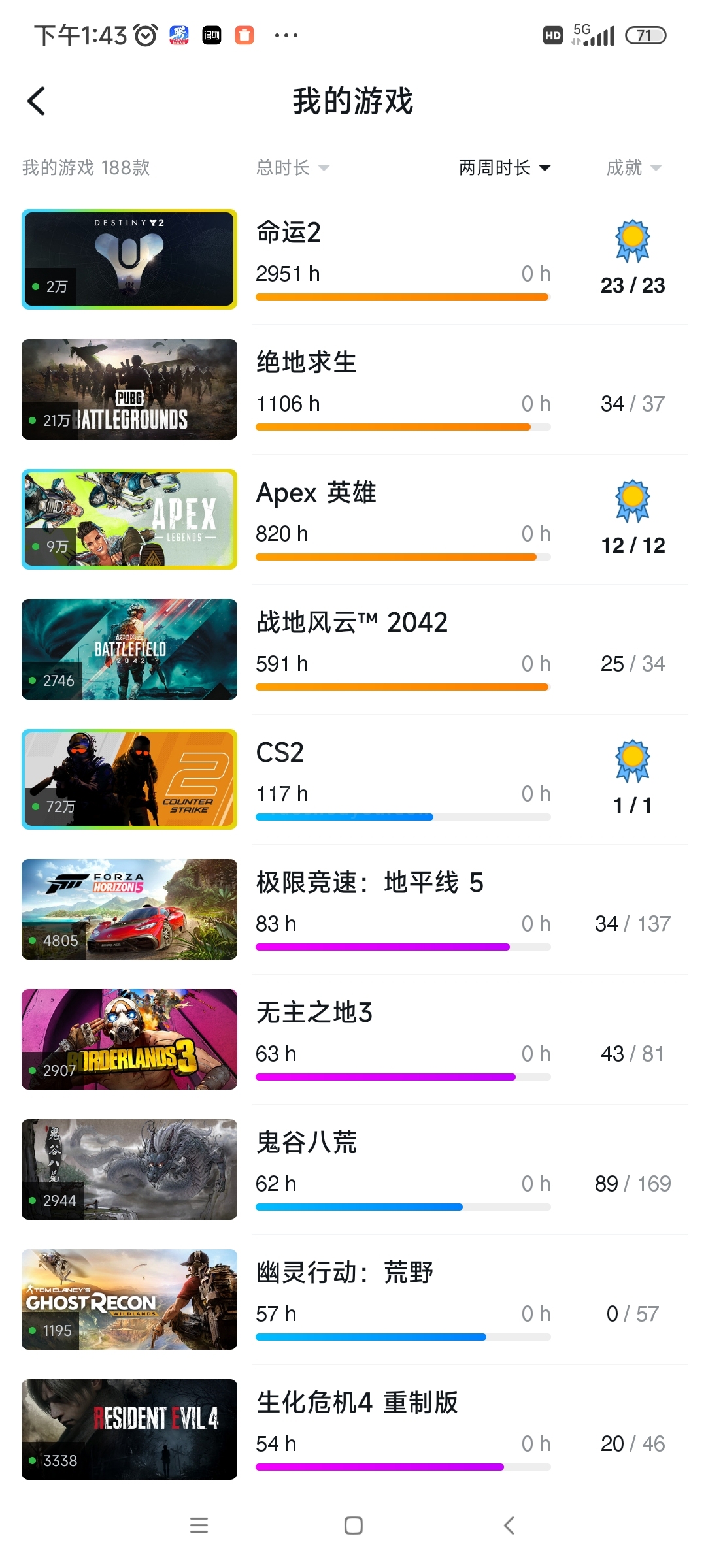This screenshot has height=1568, width=706.
Task: Open the 无主之地3 entry
Action: (x=353, y=1039)
